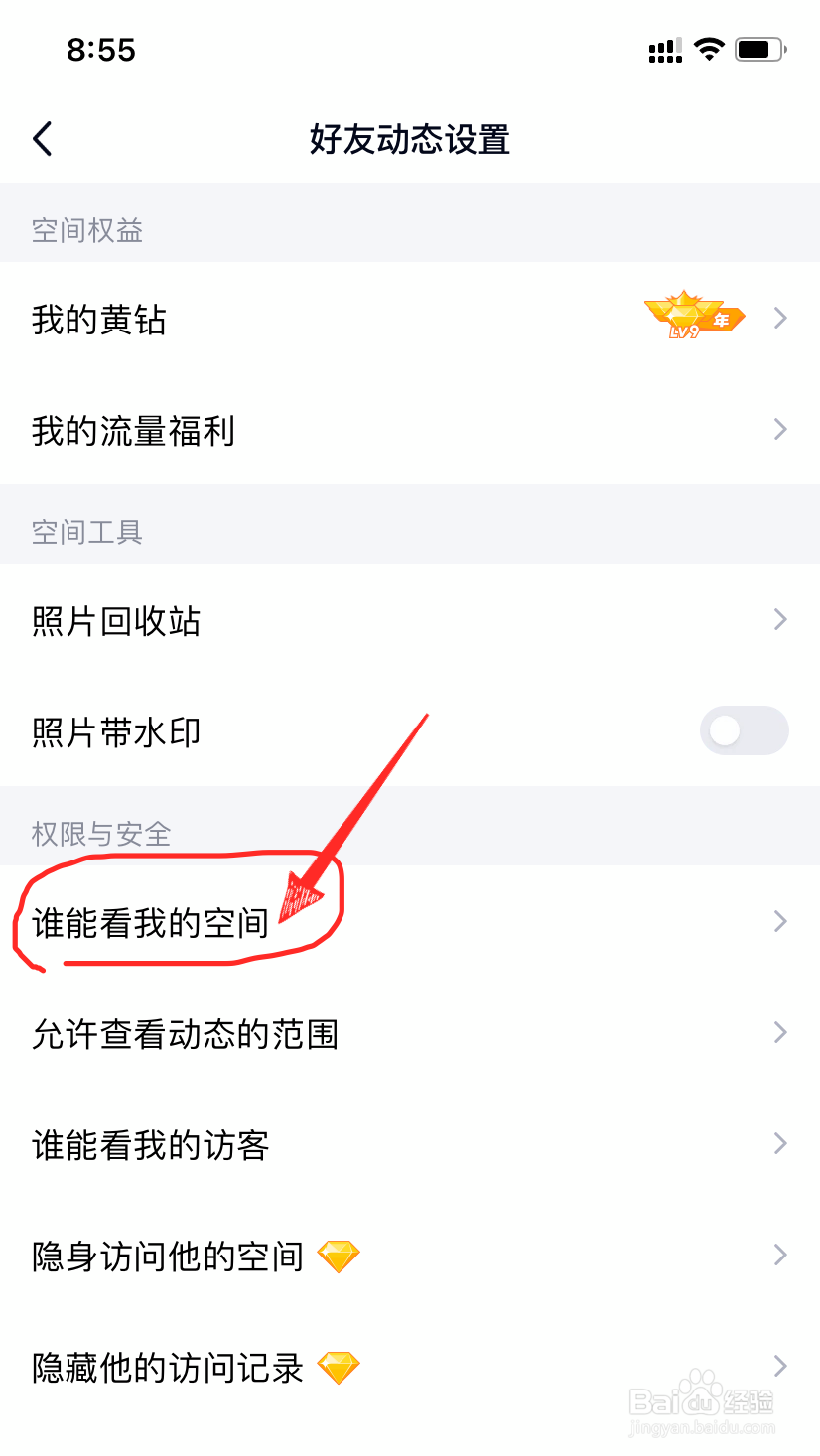Screen dimensions: 820x1456
Task: Expand 谁能看我的访客 options
Action: 780,1144
